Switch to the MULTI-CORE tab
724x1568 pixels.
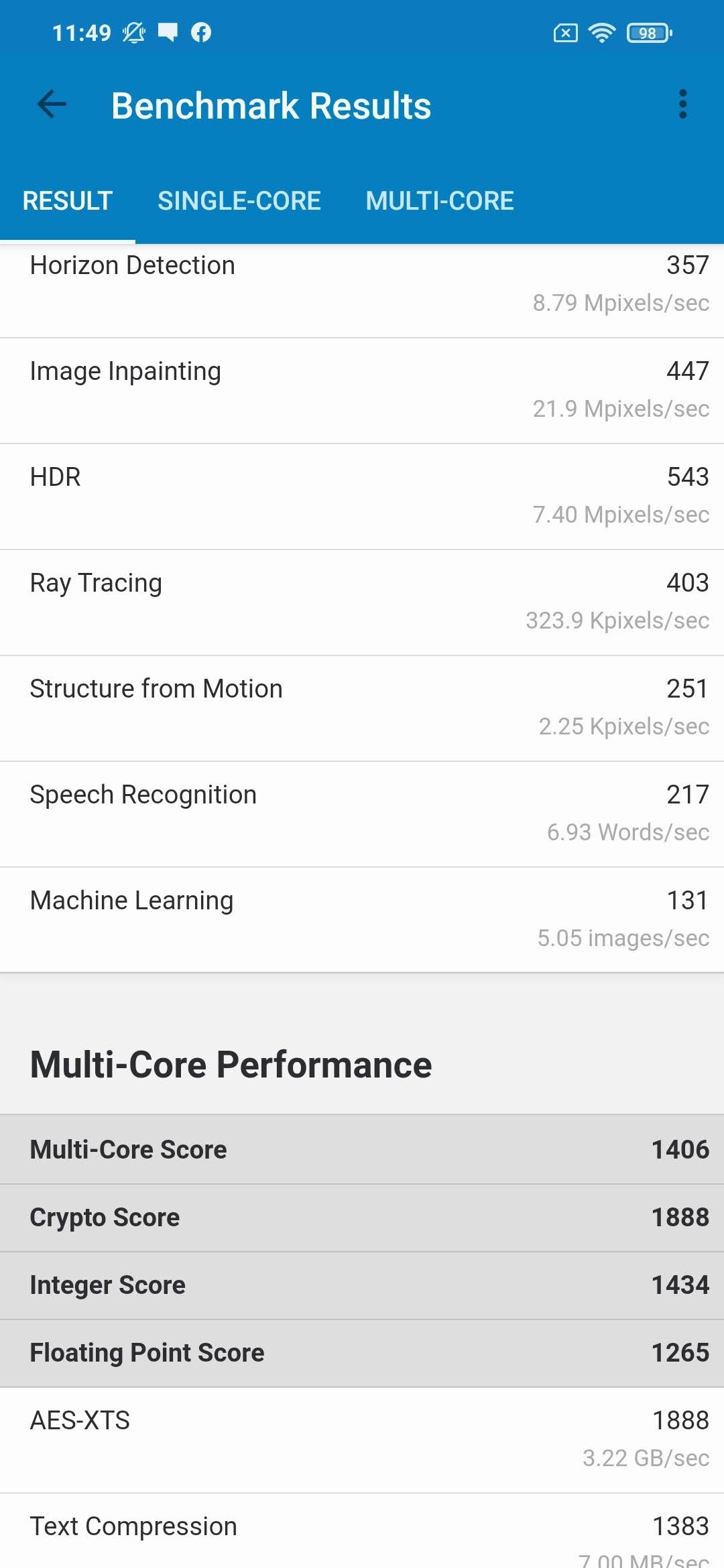[440, 201]
